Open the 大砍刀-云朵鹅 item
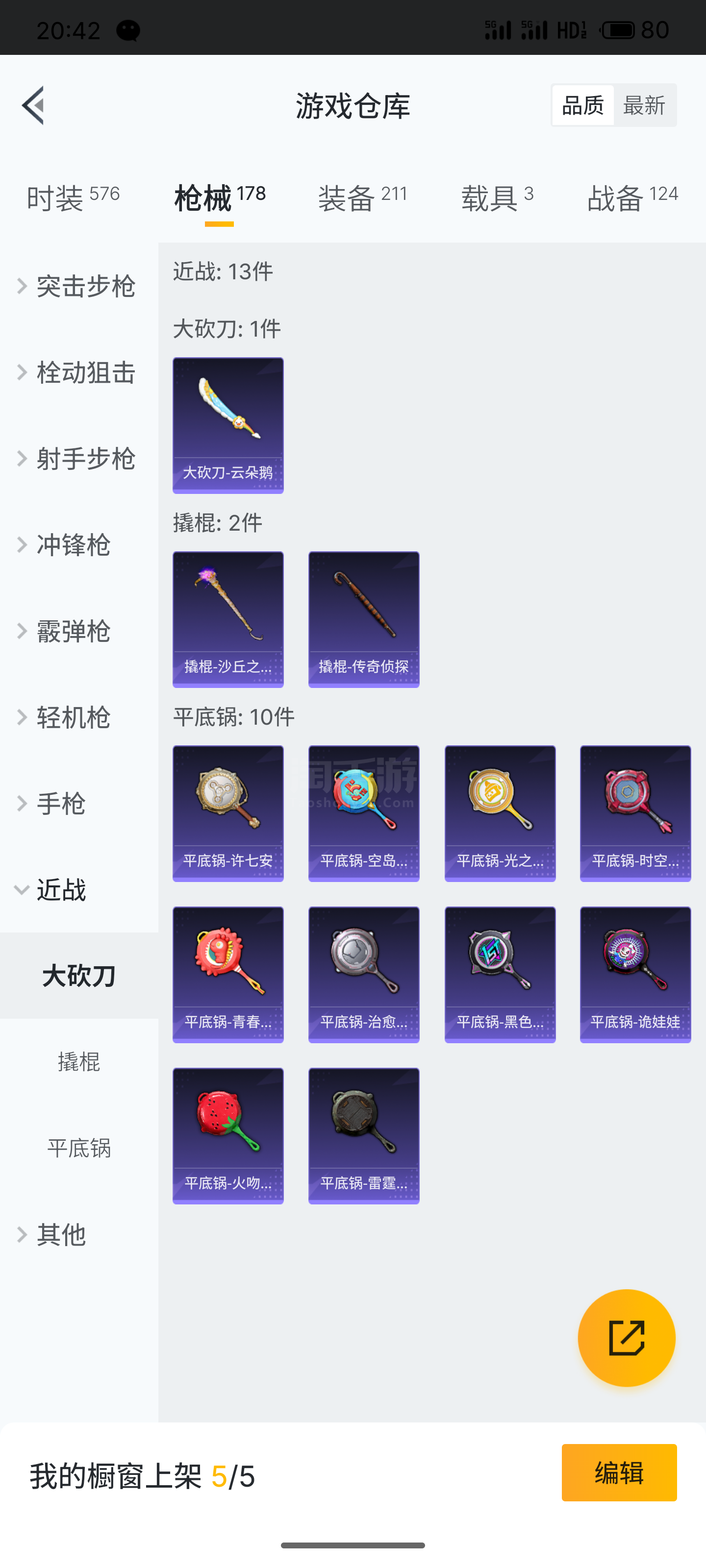The width and height of the screenshot is (706, 1568). (228, 425)
